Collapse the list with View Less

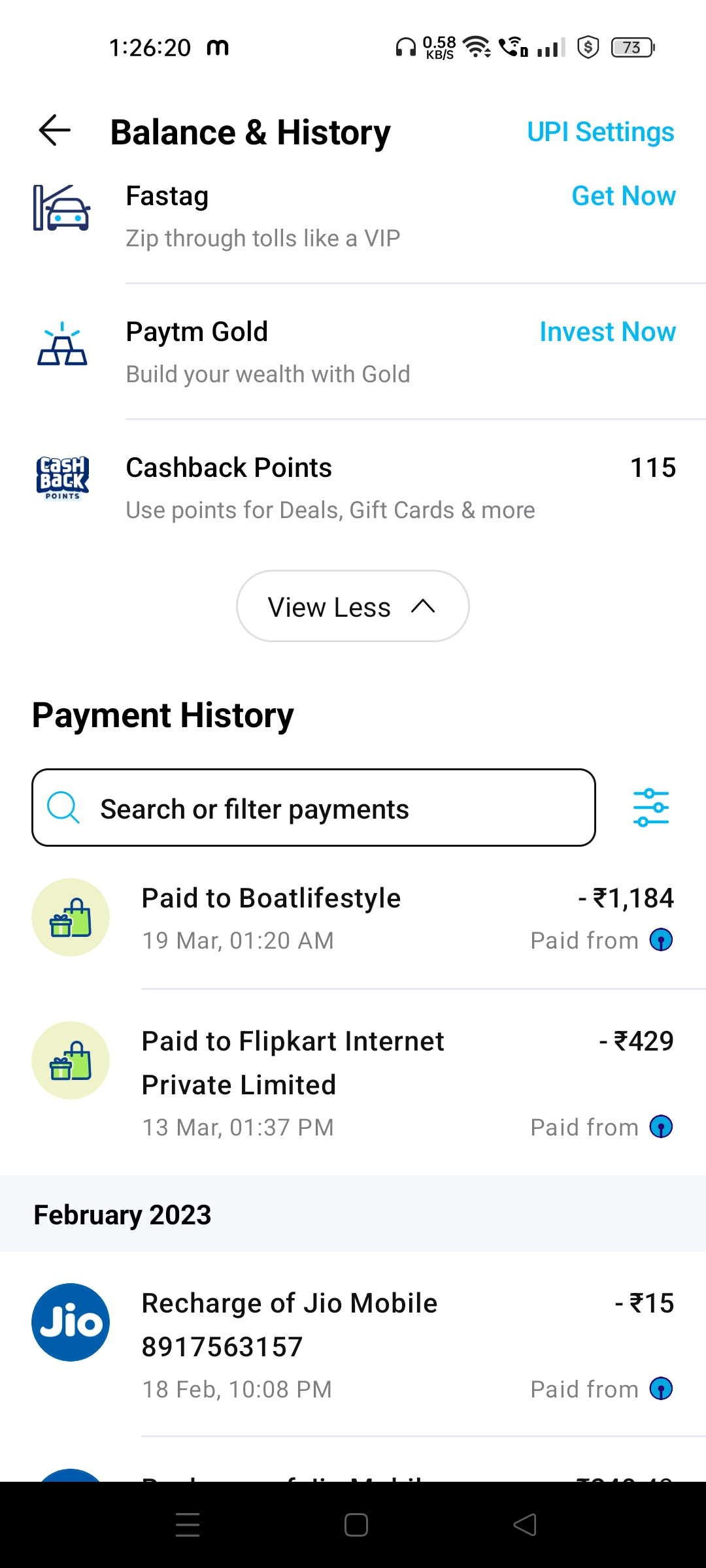353,606
